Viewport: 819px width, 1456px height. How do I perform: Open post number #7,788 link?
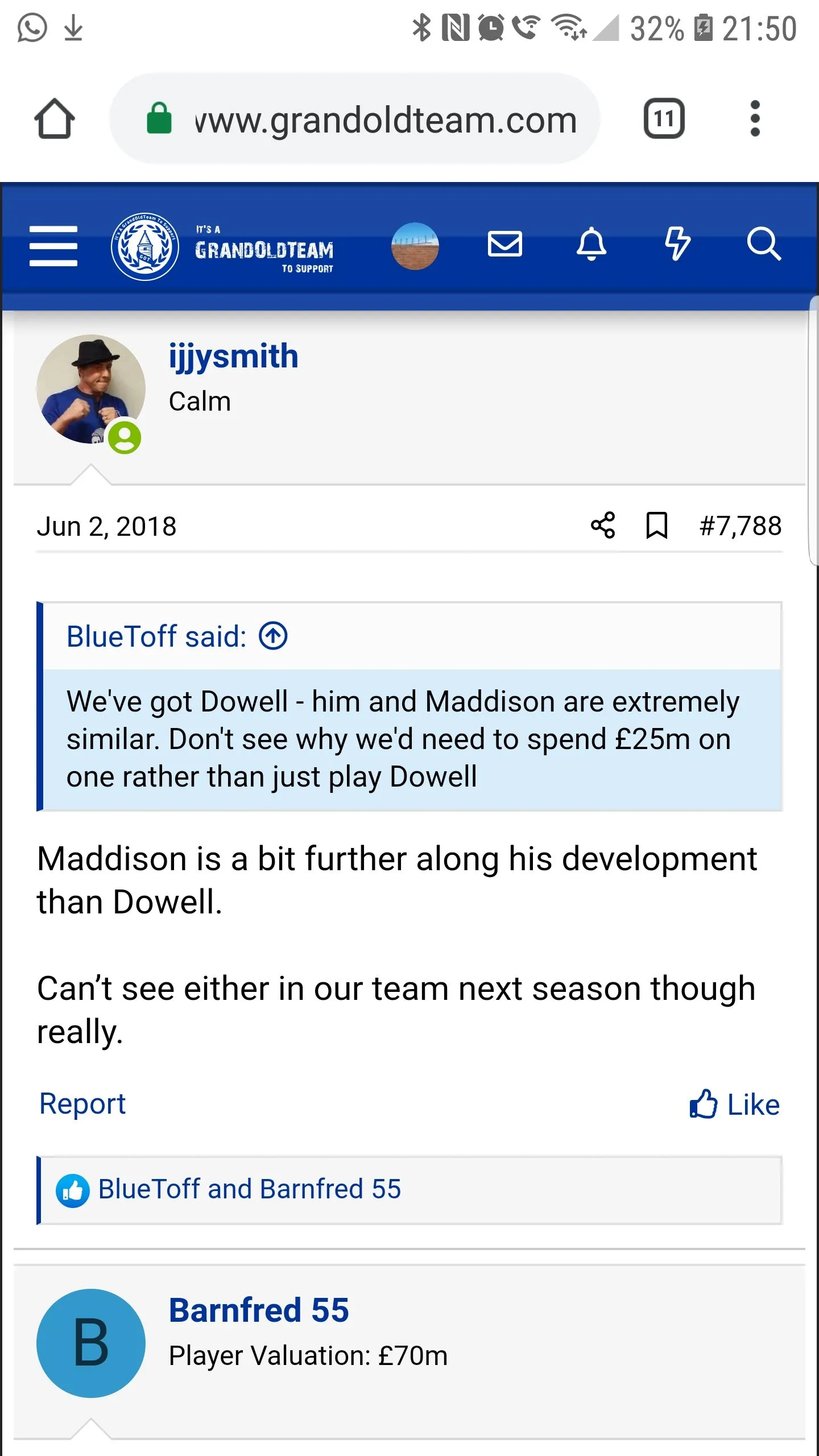point(740,526)
